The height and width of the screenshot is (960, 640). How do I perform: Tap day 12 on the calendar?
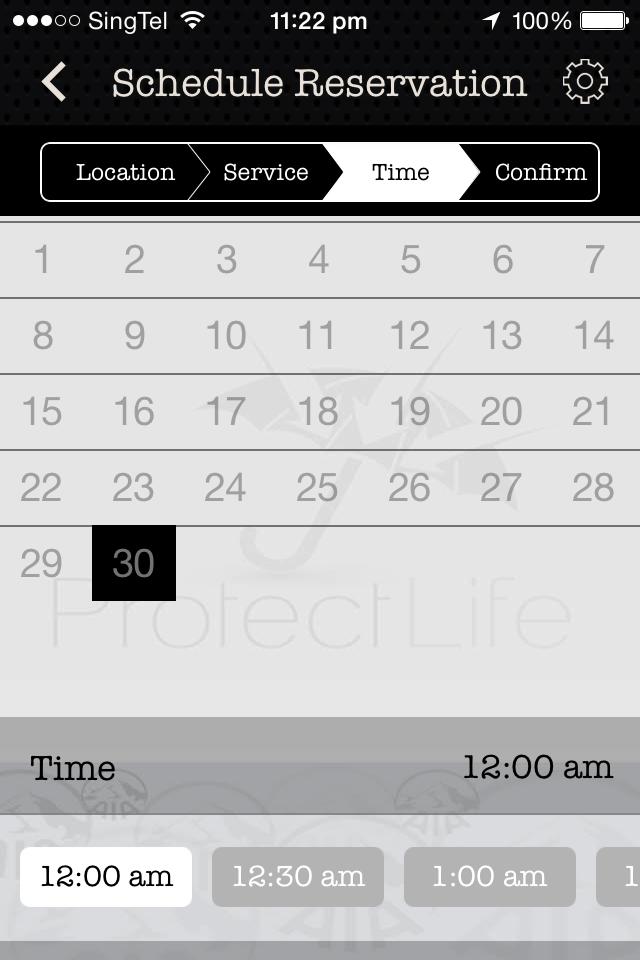pos(410,335)
